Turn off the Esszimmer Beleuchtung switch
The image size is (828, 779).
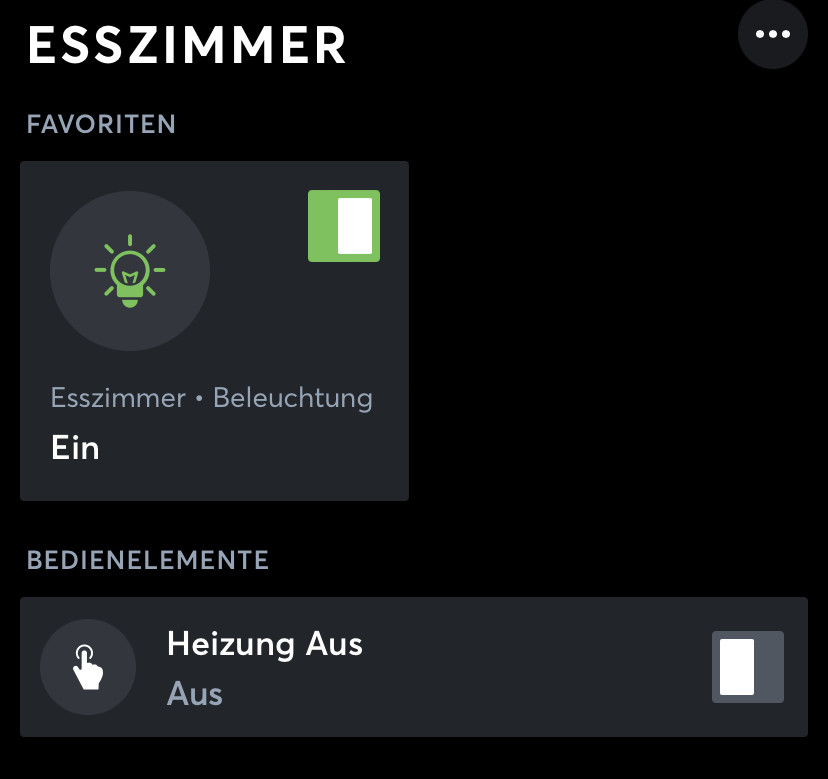click(x=344, y=226)
